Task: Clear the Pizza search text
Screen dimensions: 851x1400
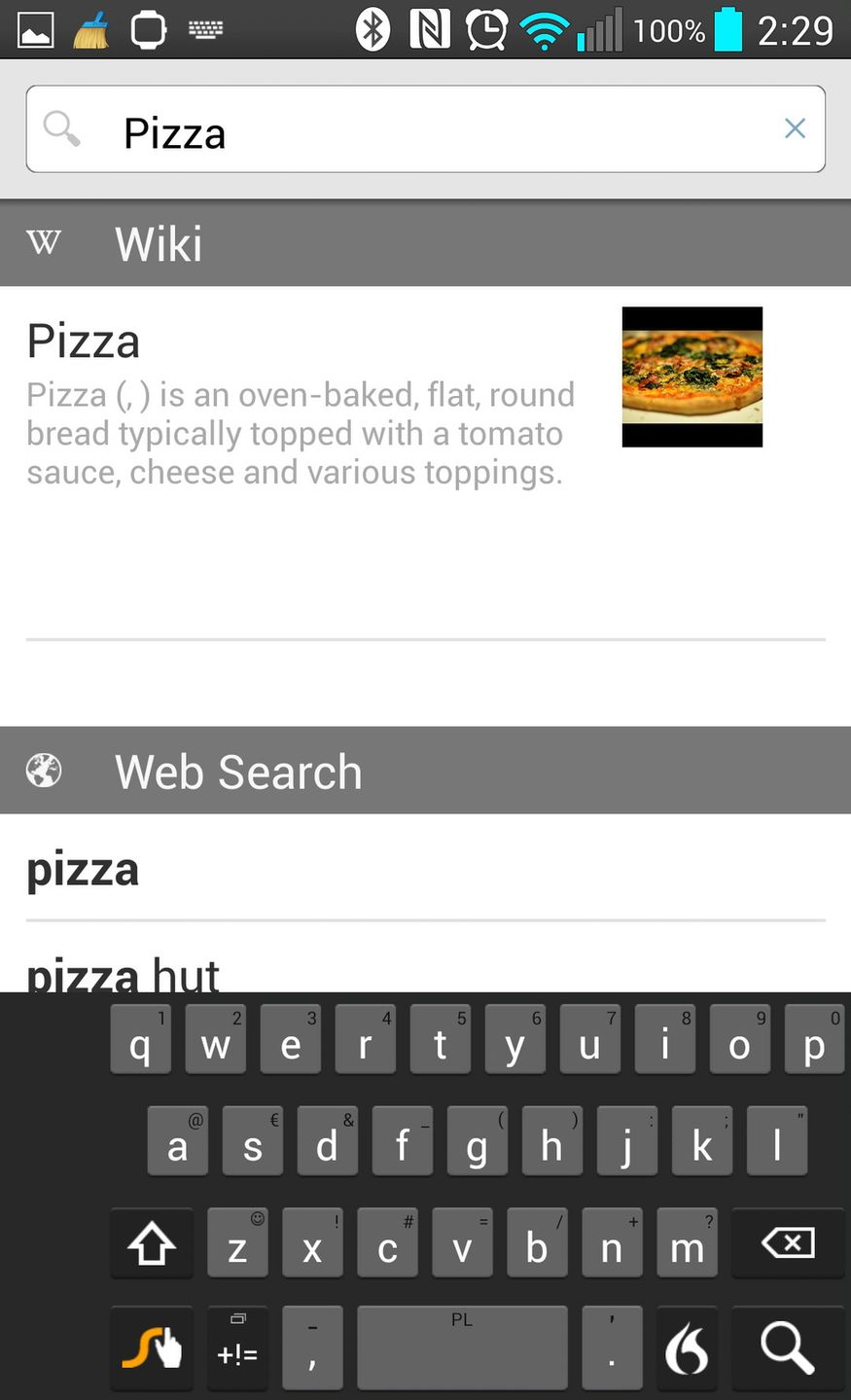Action: (x=795, y=128)
